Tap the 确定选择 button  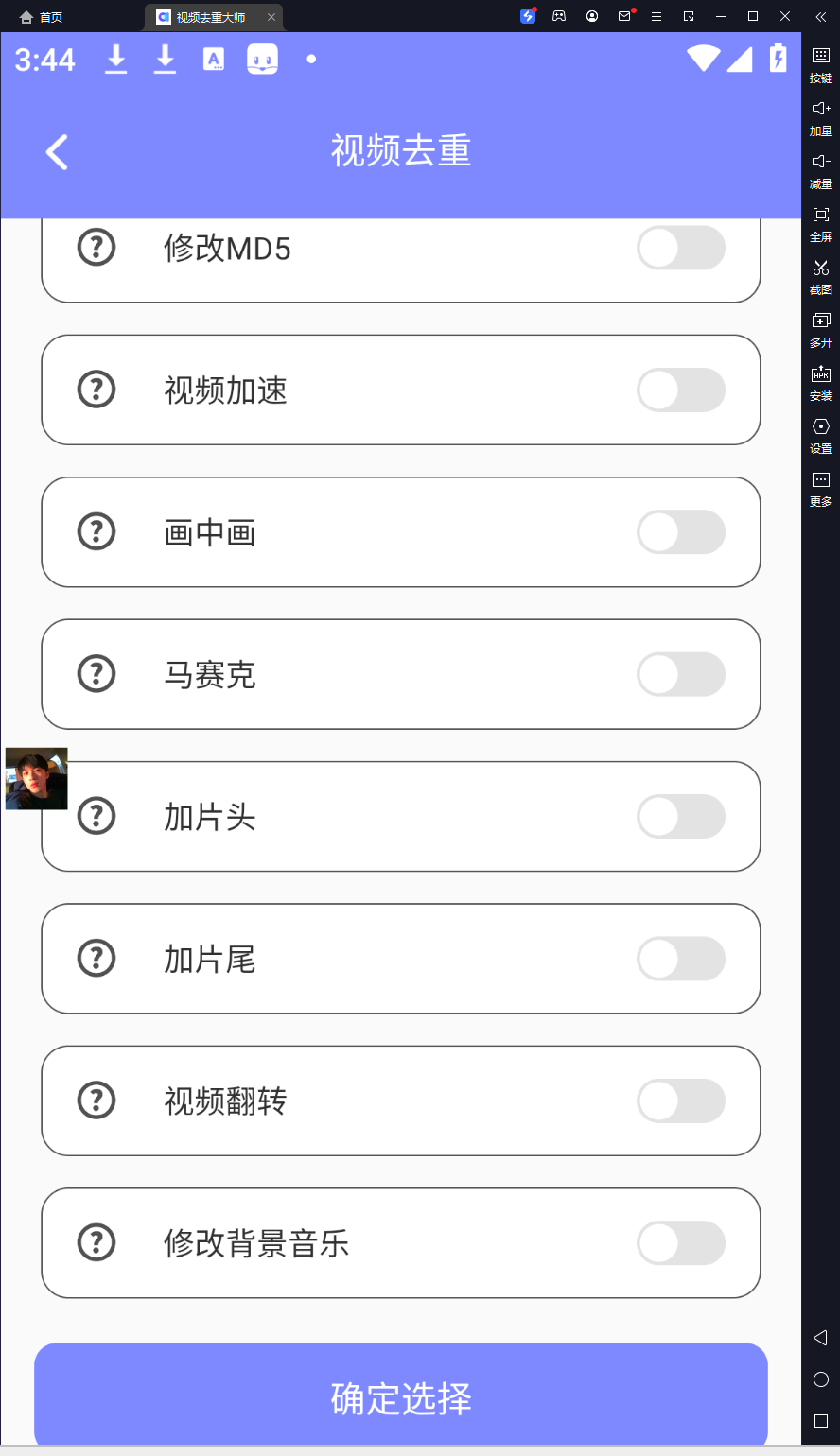(401, 1397)
